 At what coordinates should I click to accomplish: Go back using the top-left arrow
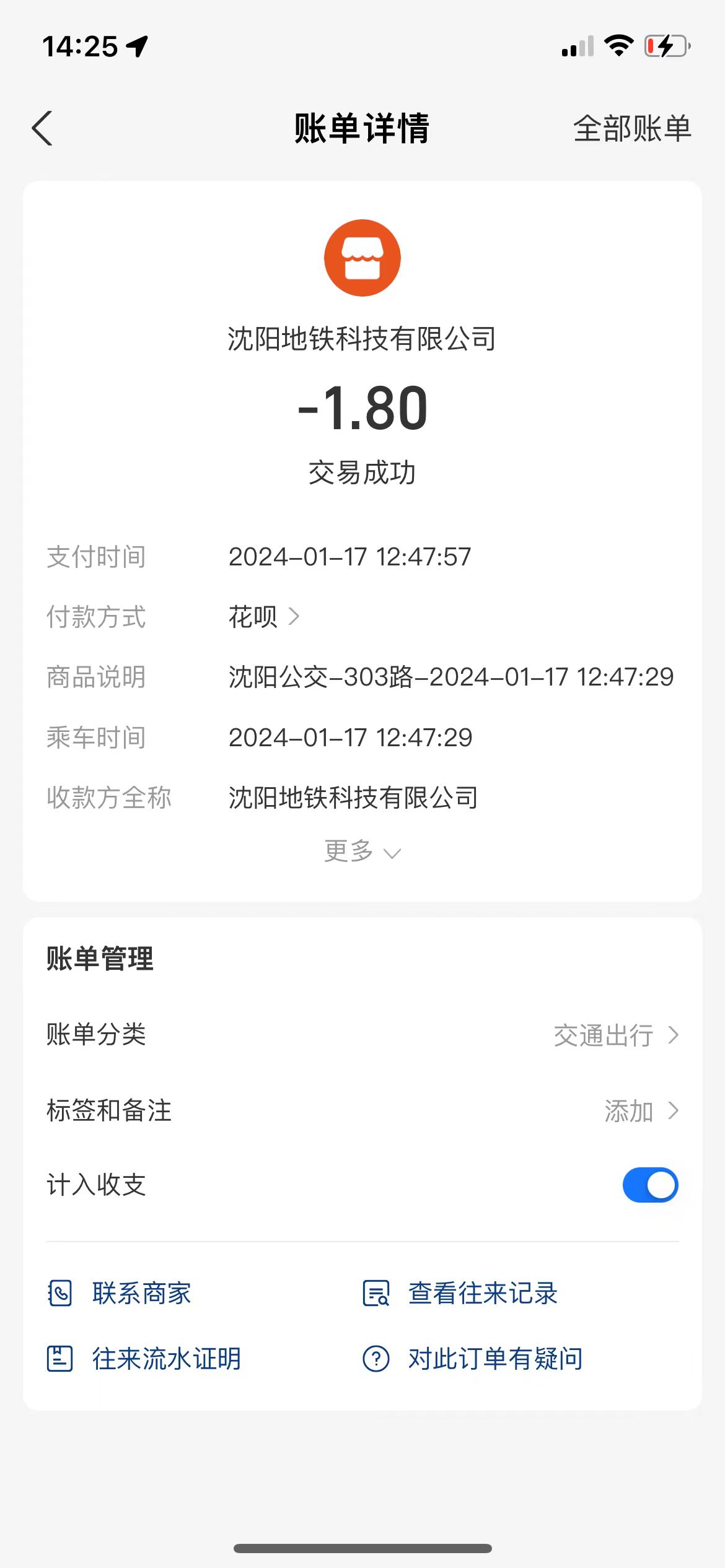coord(42,128)
